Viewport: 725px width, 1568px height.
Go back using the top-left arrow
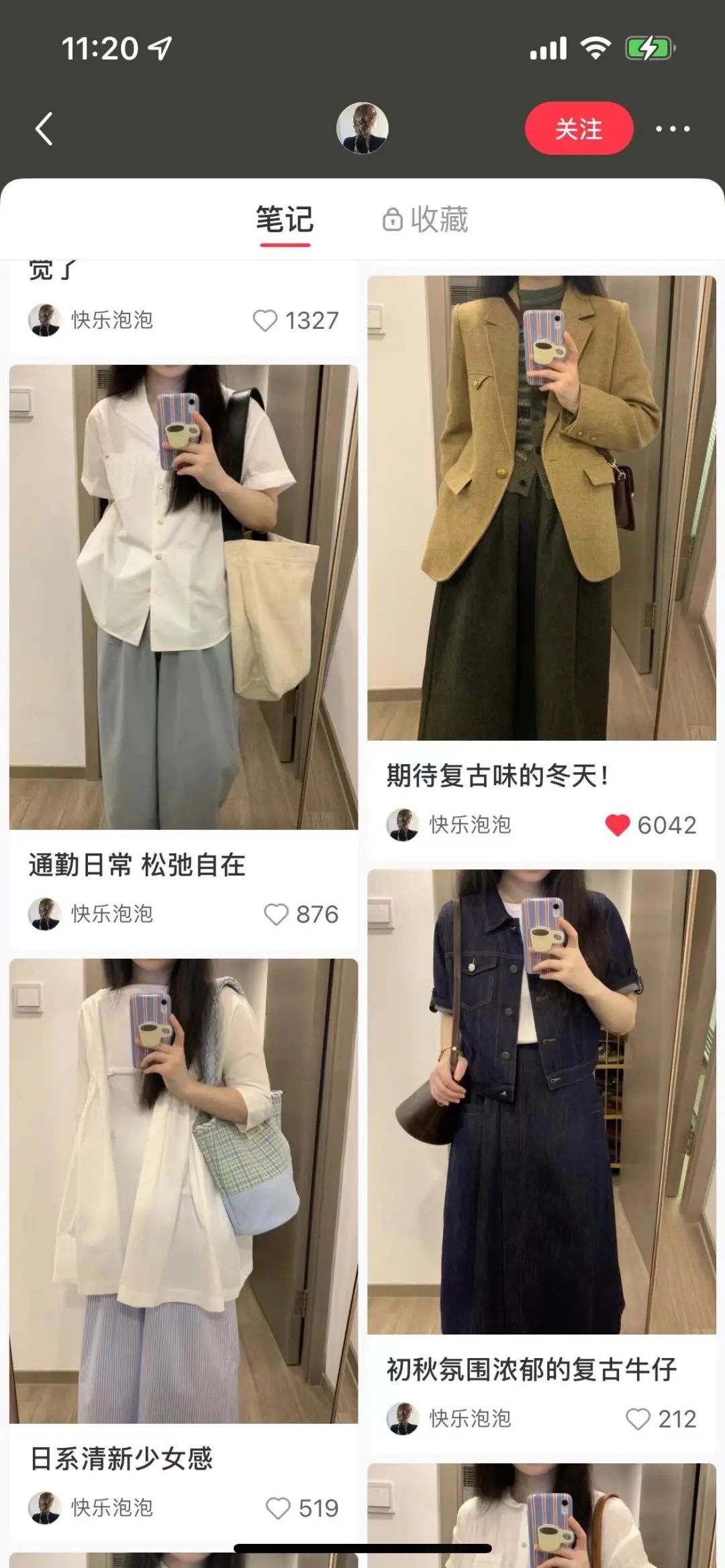point(44,129)
